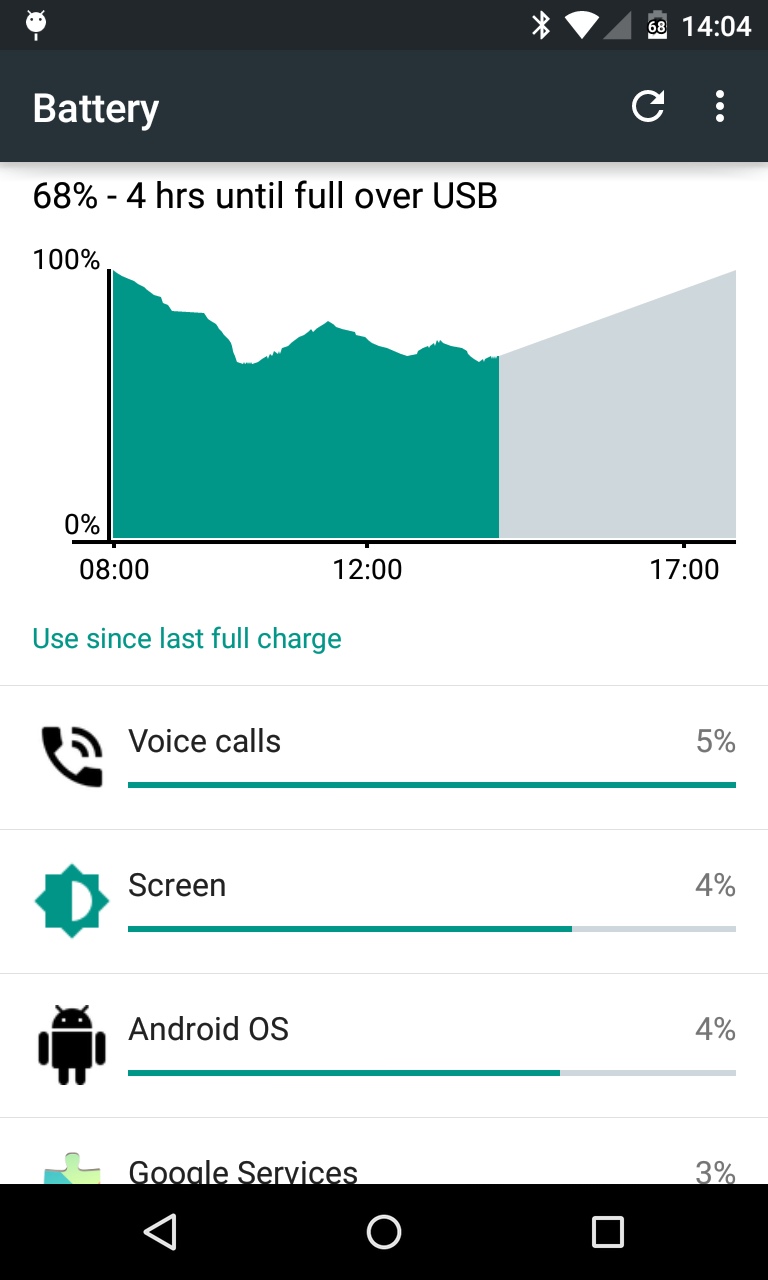Screen dimensions: 768x1280
Task: Show Android OS battery usage
Action: (x=384, y=1046)
